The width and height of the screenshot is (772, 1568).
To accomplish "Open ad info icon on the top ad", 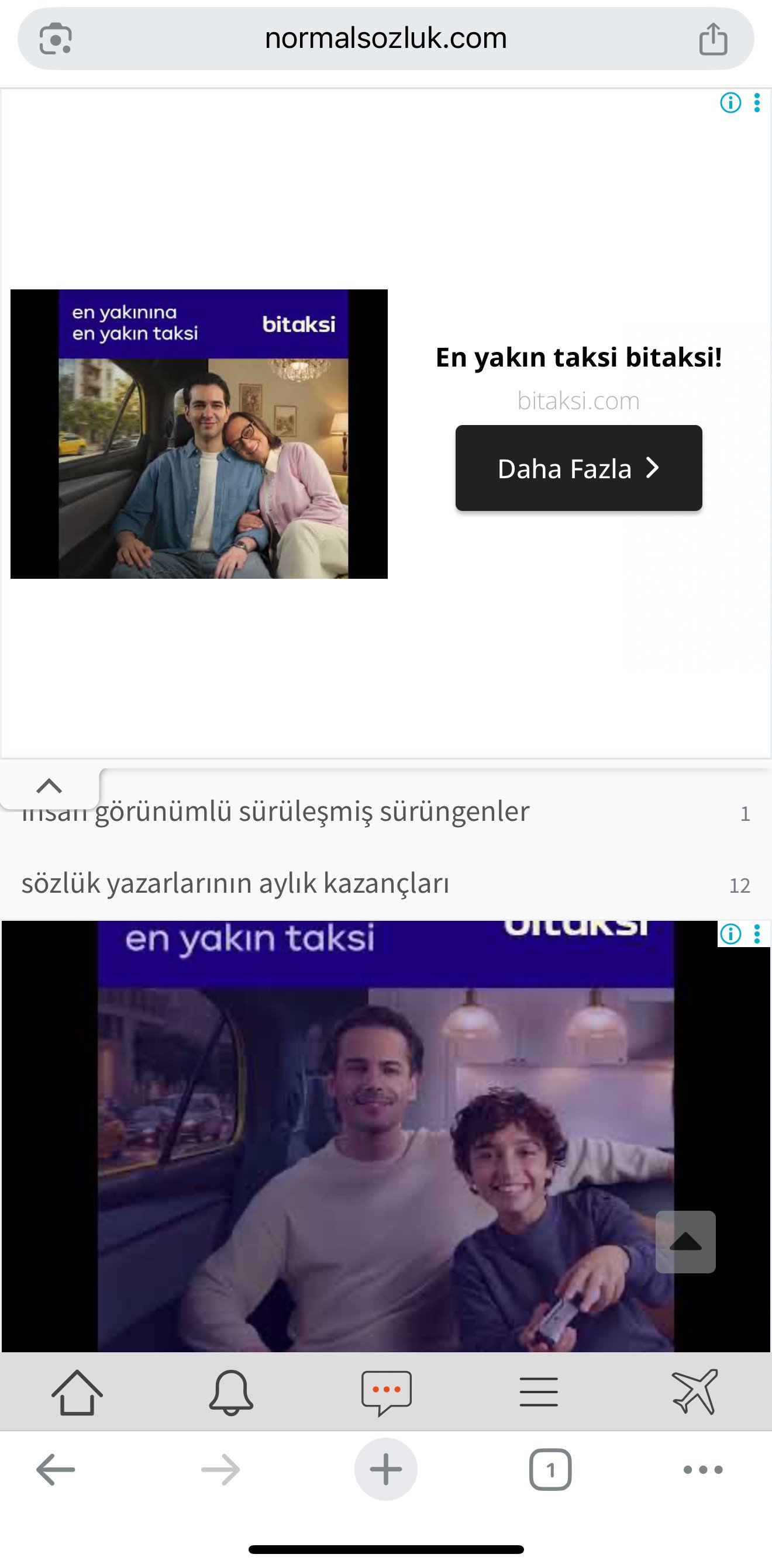I will 730,103.
